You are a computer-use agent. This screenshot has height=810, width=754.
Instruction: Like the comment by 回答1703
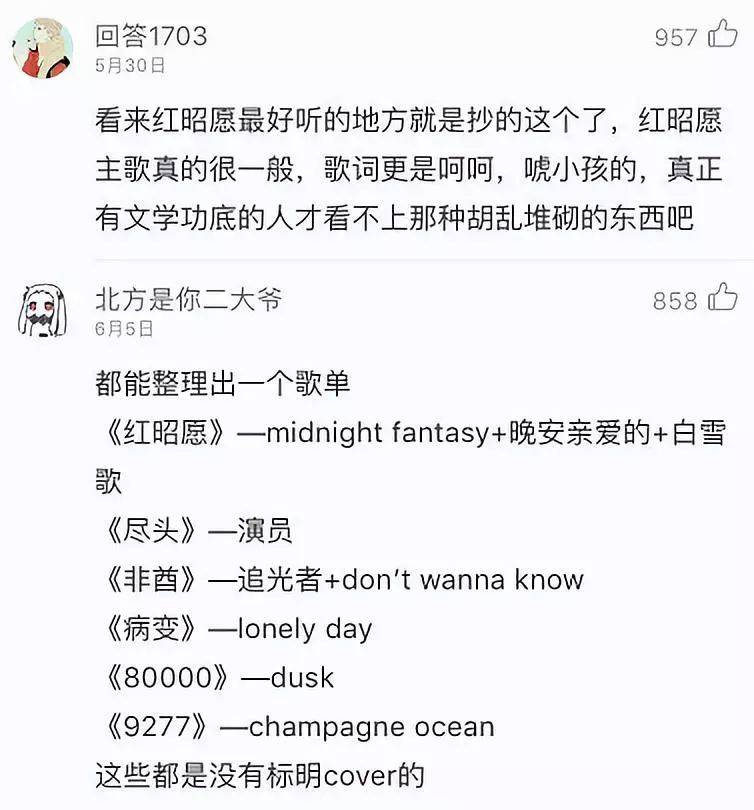click(x=722, y=36)
